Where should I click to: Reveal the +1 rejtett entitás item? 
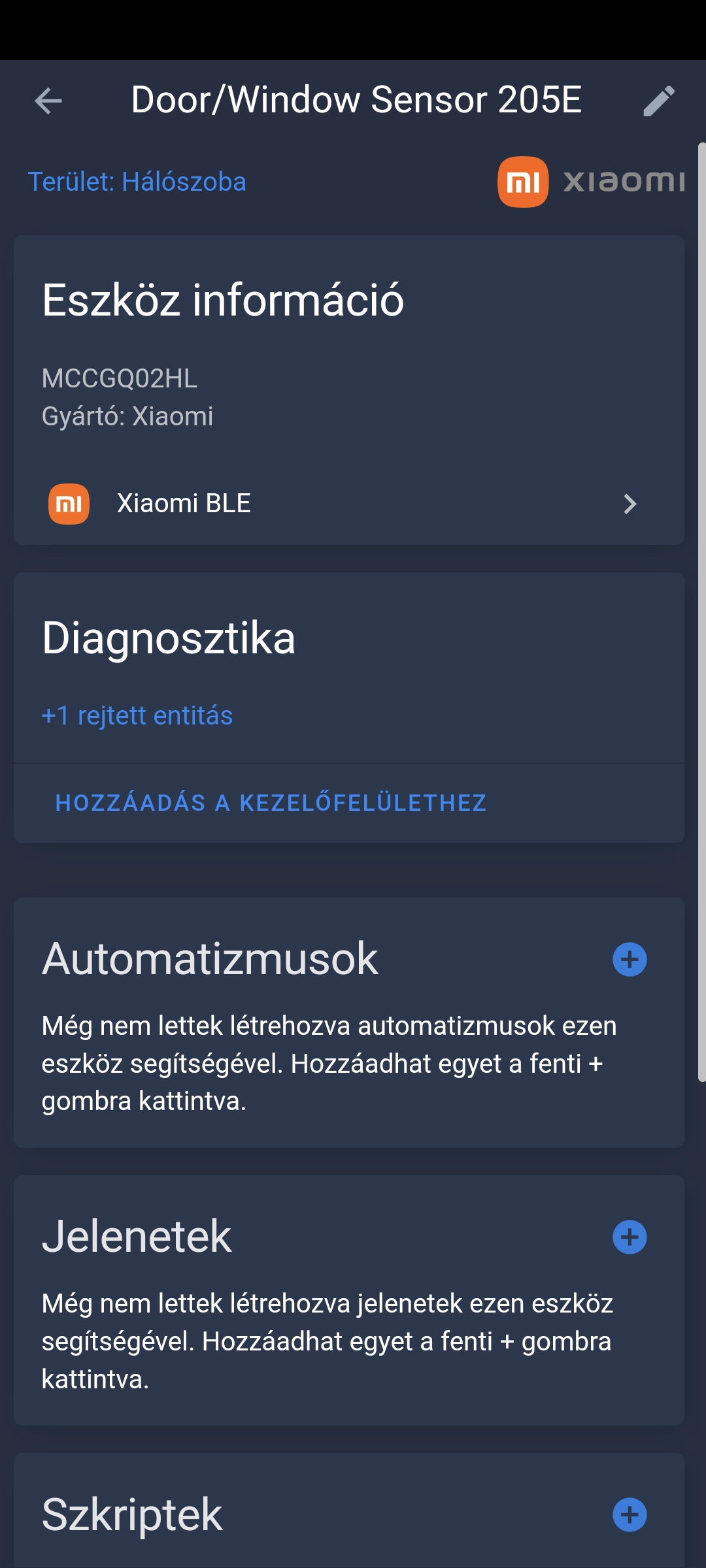137,715
